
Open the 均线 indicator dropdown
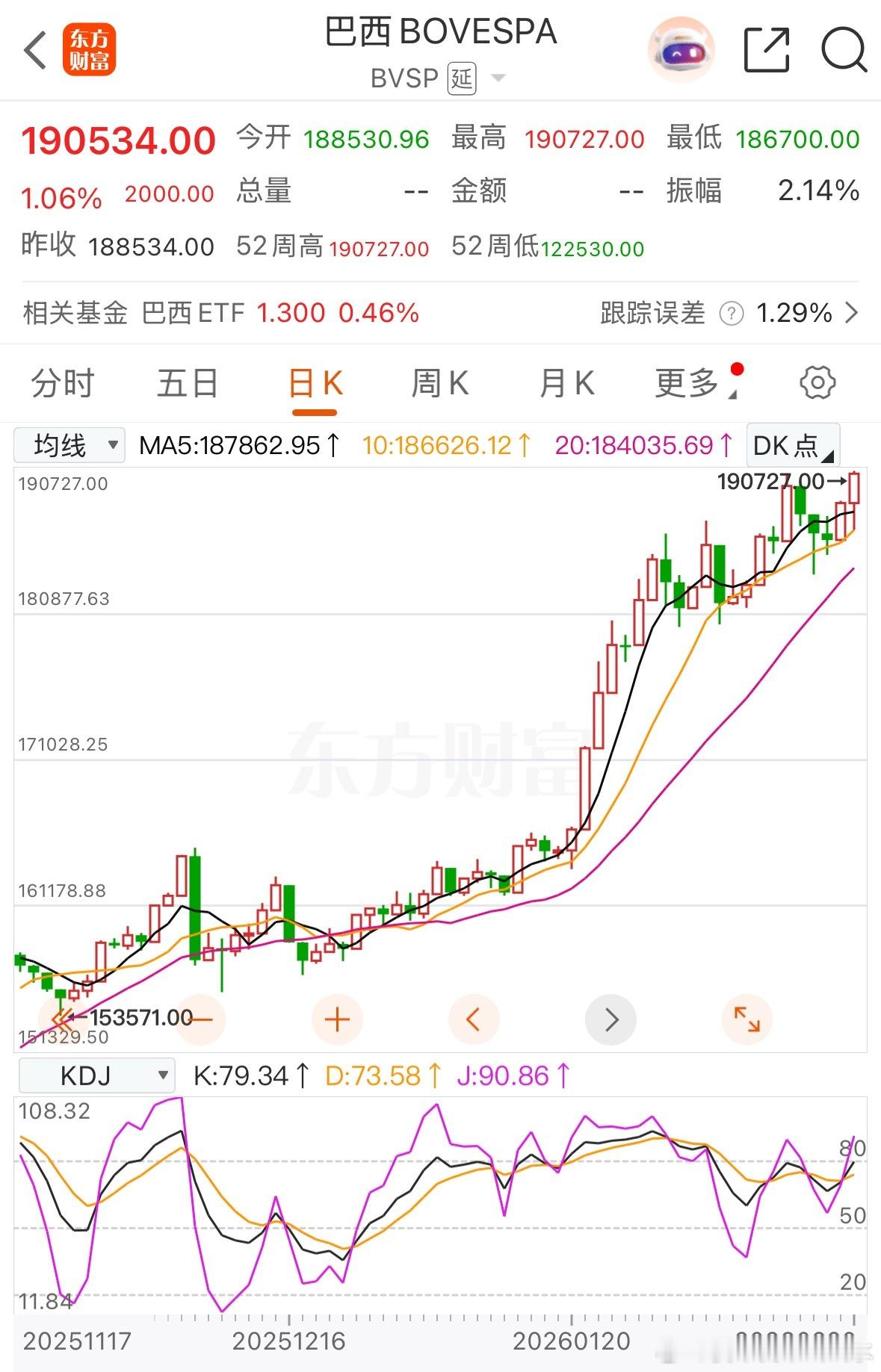tap(69, 444)
